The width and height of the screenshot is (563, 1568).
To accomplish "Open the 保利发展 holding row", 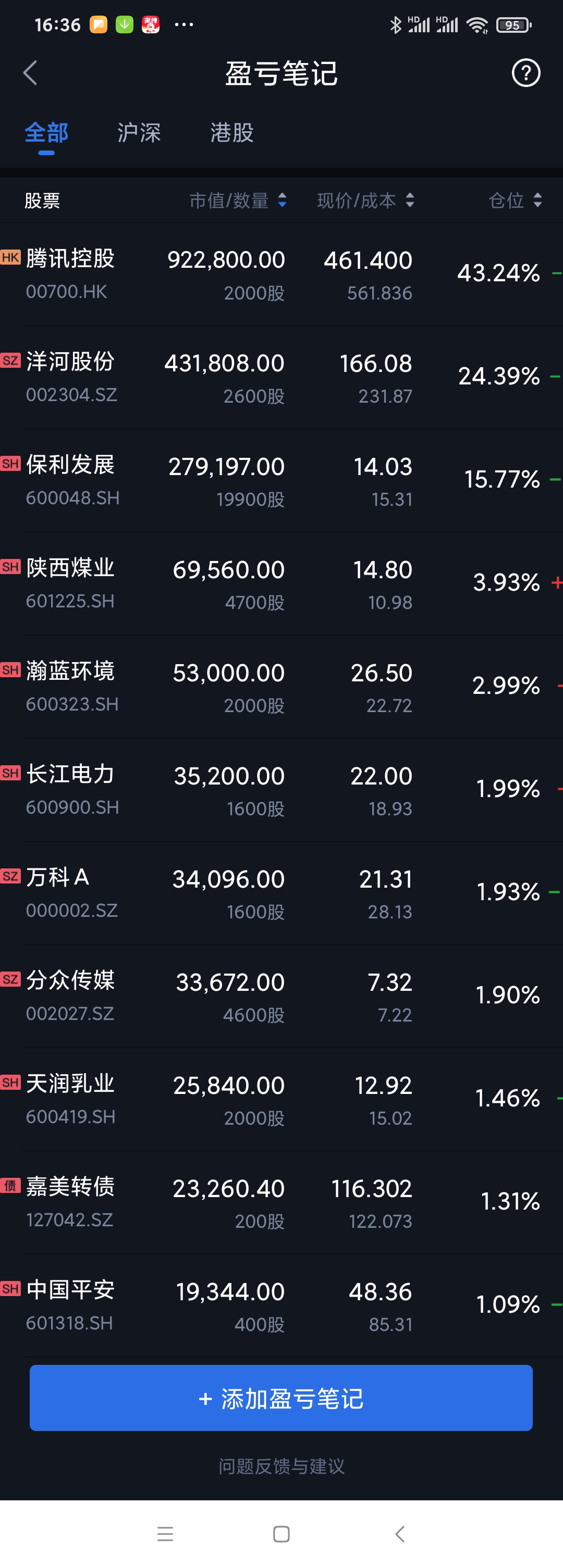I will 280,481.
